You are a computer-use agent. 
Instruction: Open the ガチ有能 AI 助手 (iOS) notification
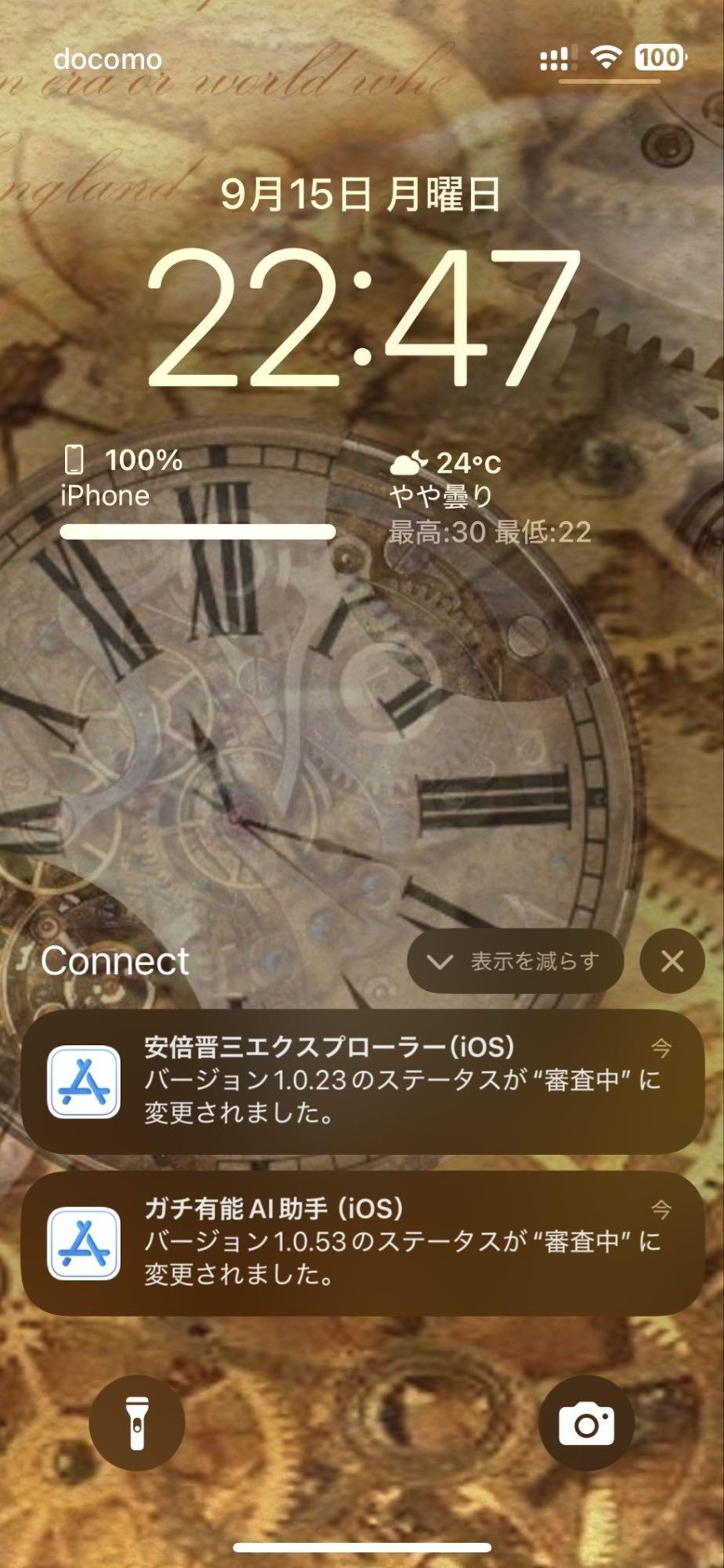pyautogui.click(x=362, y=1242)
